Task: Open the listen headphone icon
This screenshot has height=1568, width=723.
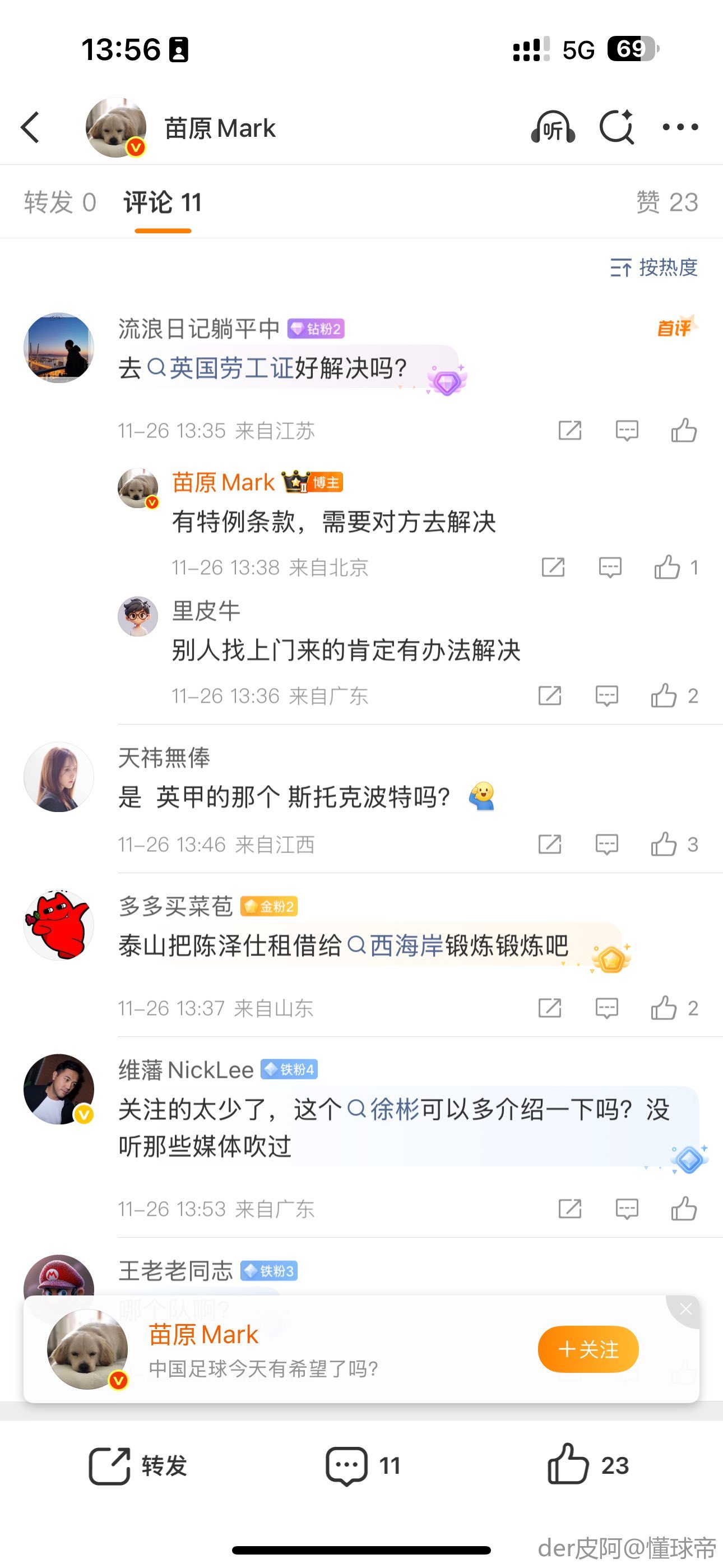Action: click(553, 127)
